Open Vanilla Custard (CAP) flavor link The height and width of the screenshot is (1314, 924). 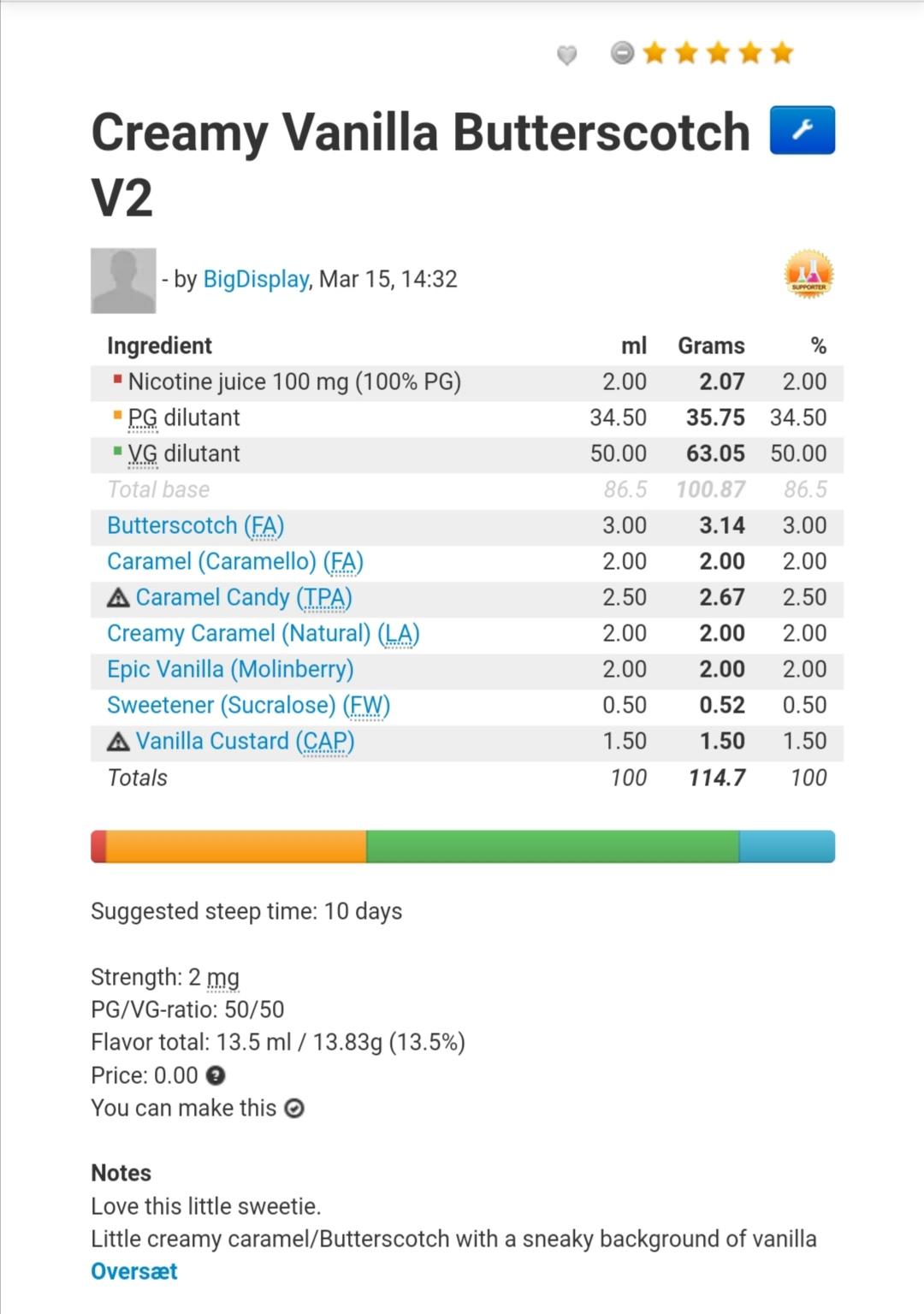click(244, 741)
